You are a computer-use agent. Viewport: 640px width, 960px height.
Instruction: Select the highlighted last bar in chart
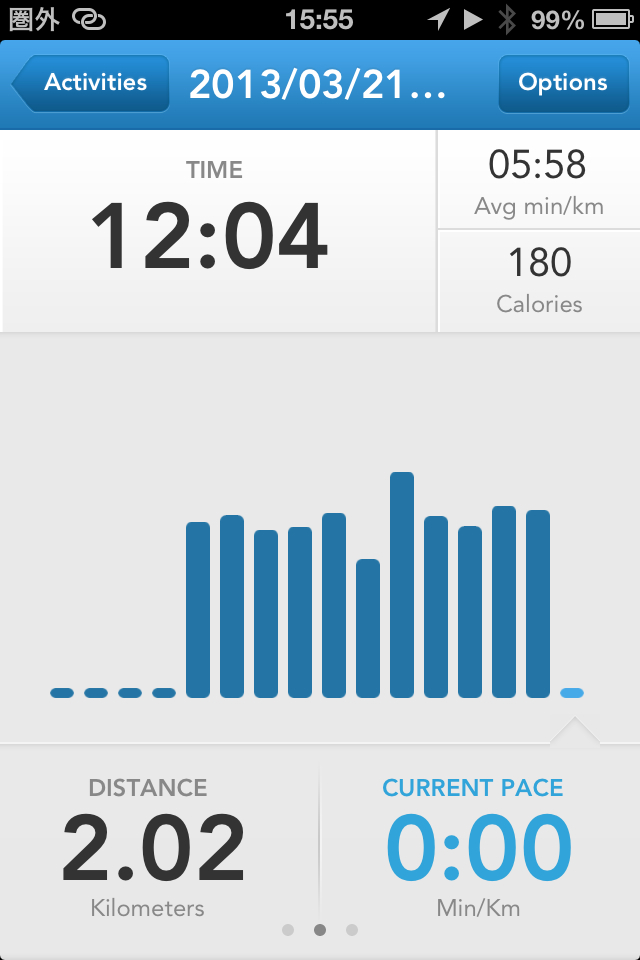[x=572, y=692]
